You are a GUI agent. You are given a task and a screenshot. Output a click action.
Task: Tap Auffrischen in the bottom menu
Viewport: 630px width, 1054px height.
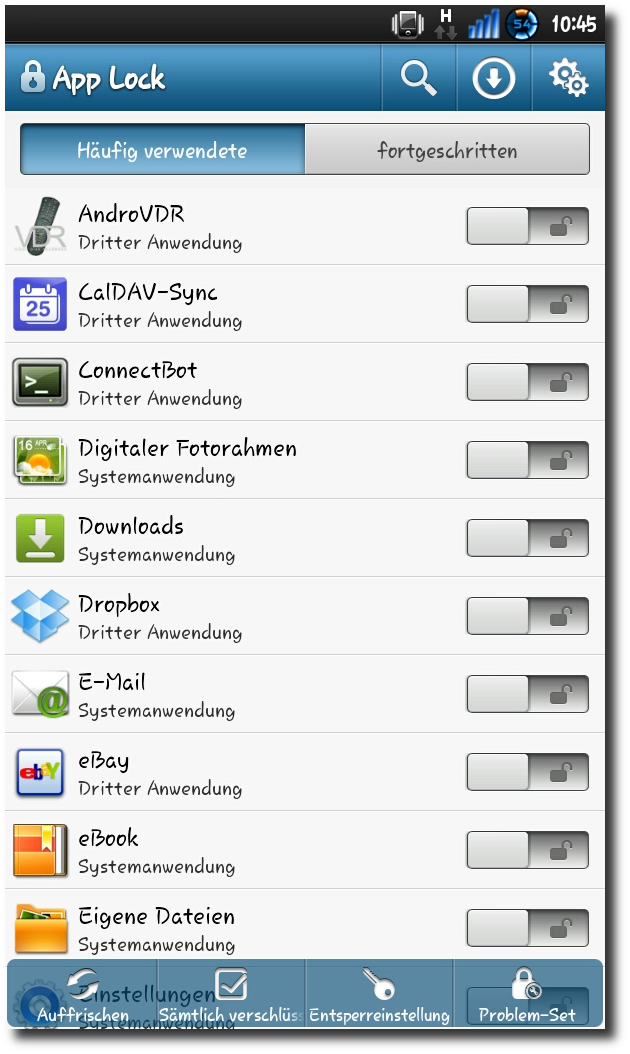[x=83, y=994]
